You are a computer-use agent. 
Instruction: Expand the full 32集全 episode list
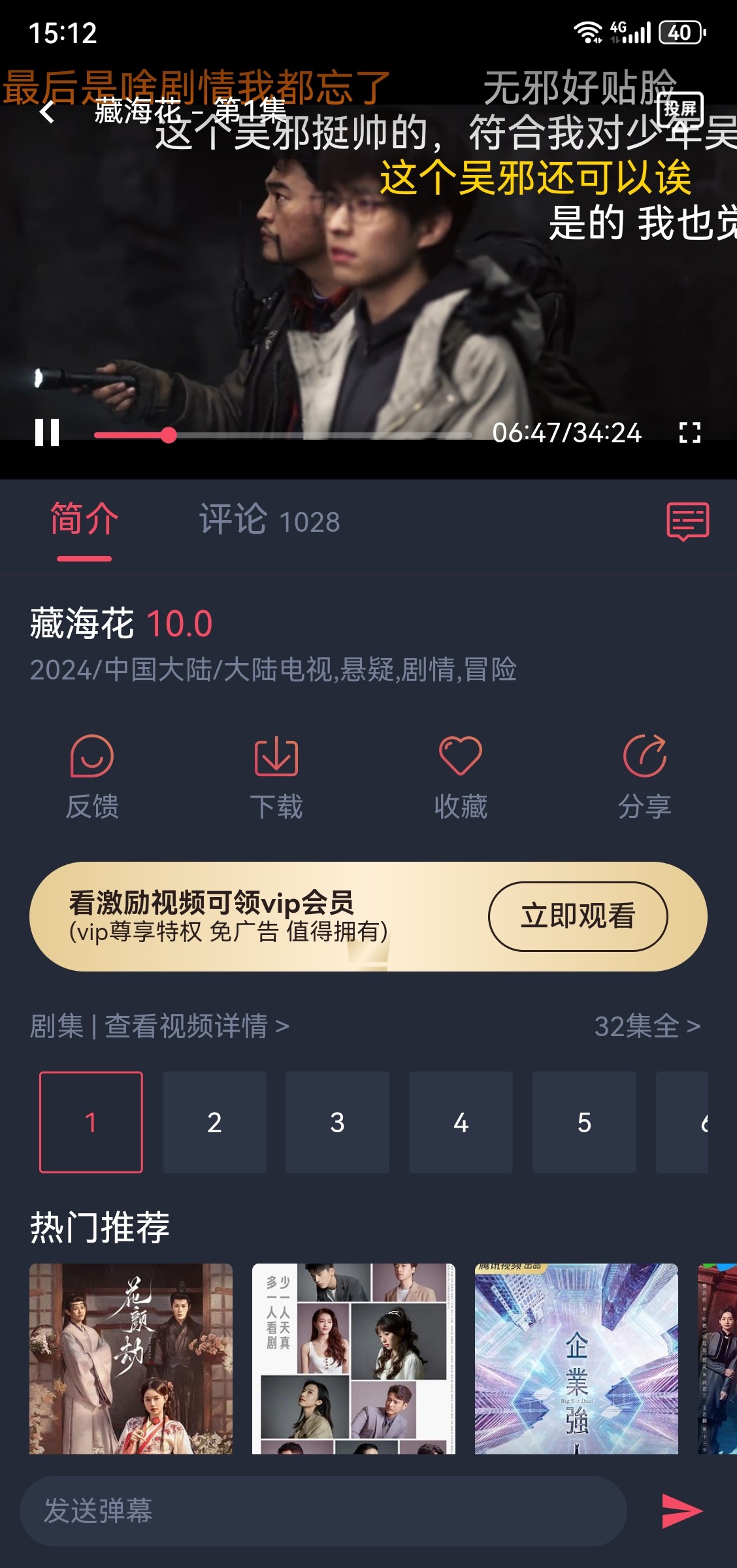tap(647, 1026)
